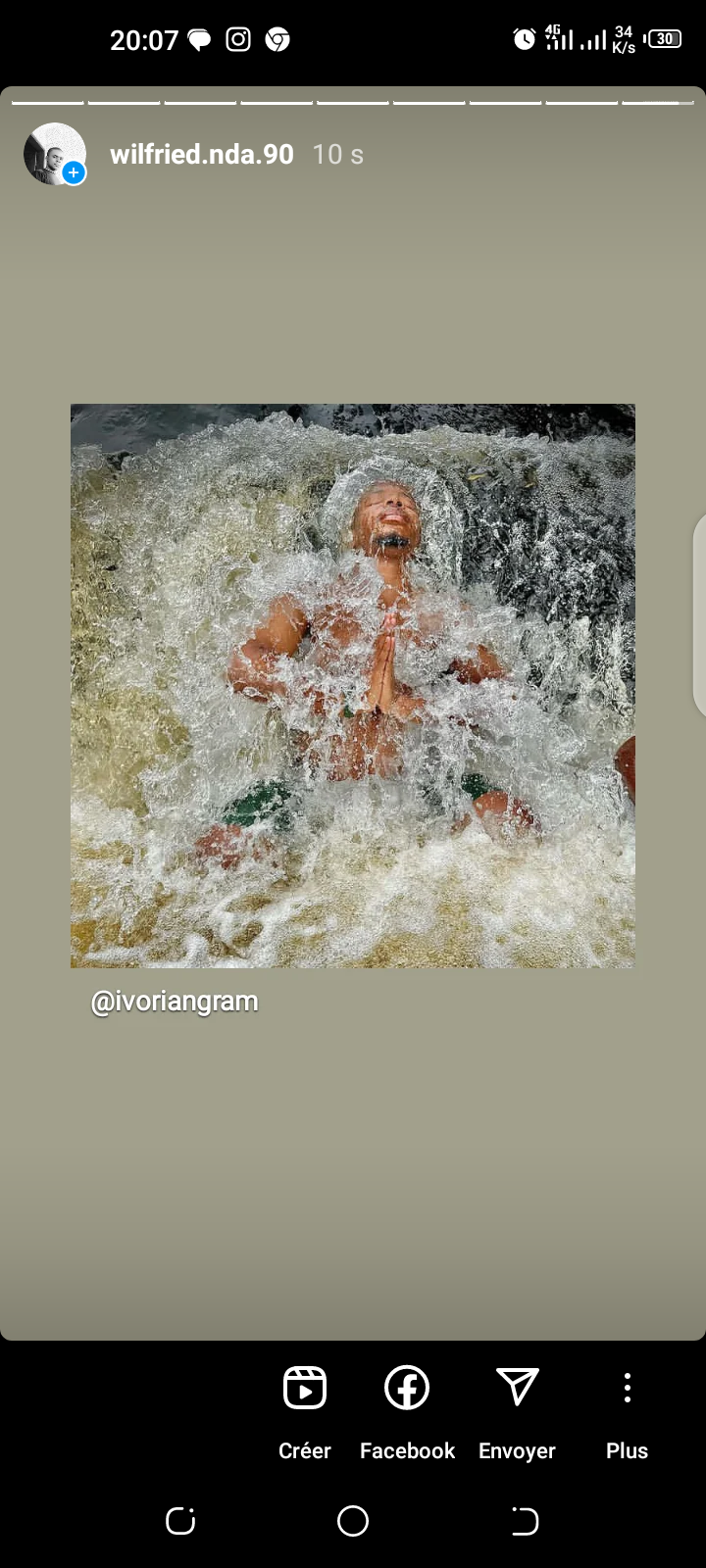Open the @ivoriangram mention
706x1568 pixels.
[175, 1002]
